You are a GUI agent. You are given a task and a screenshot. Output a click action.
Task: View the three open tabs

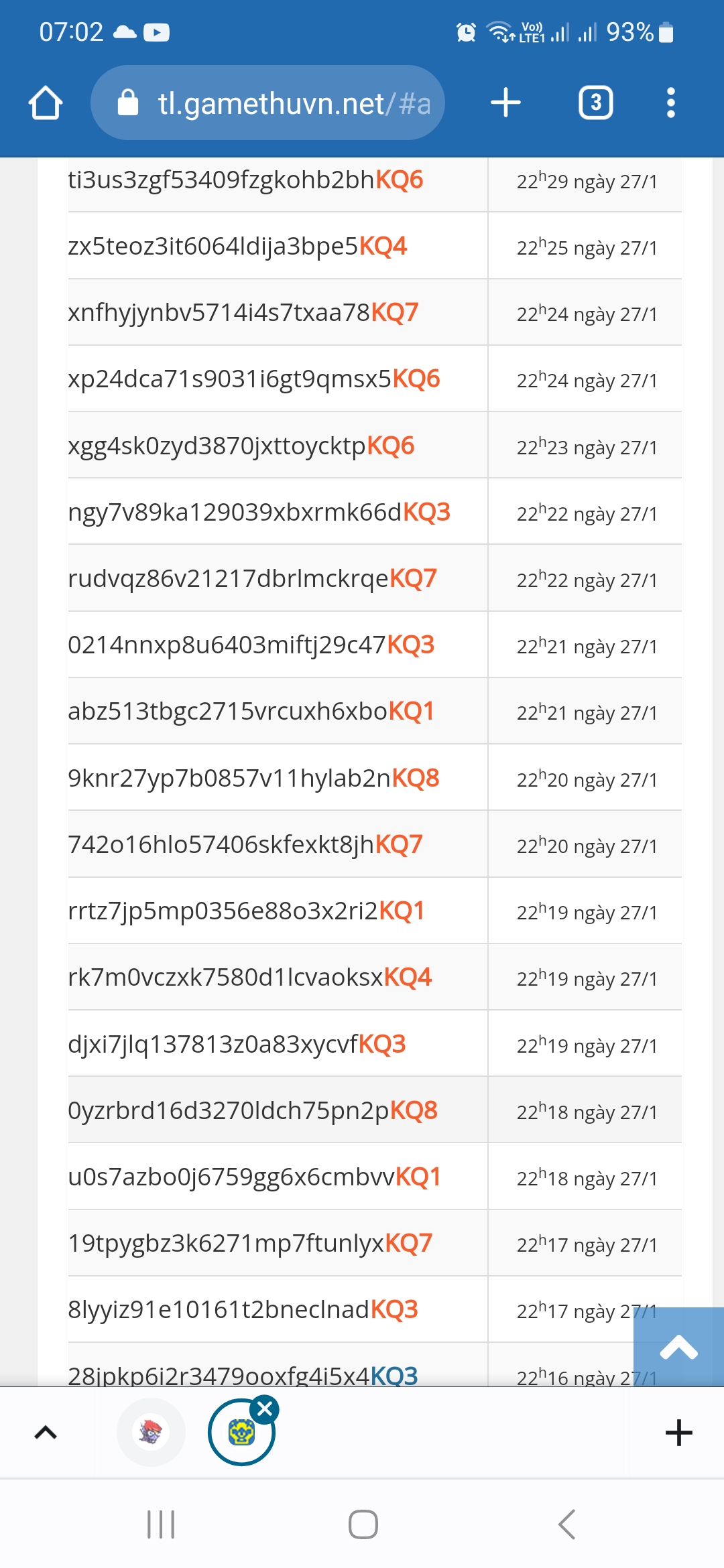coord(595,103)
